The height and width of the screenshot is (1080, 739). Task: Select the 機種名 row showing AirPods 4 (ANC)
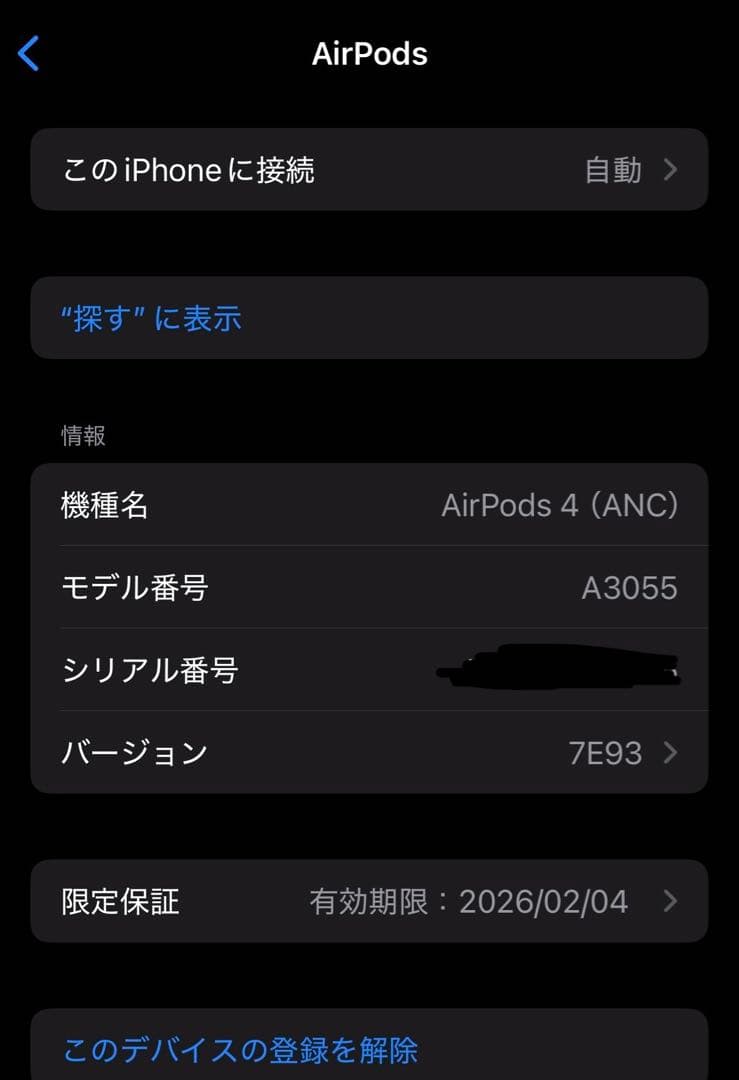click(x=300, y=506)
